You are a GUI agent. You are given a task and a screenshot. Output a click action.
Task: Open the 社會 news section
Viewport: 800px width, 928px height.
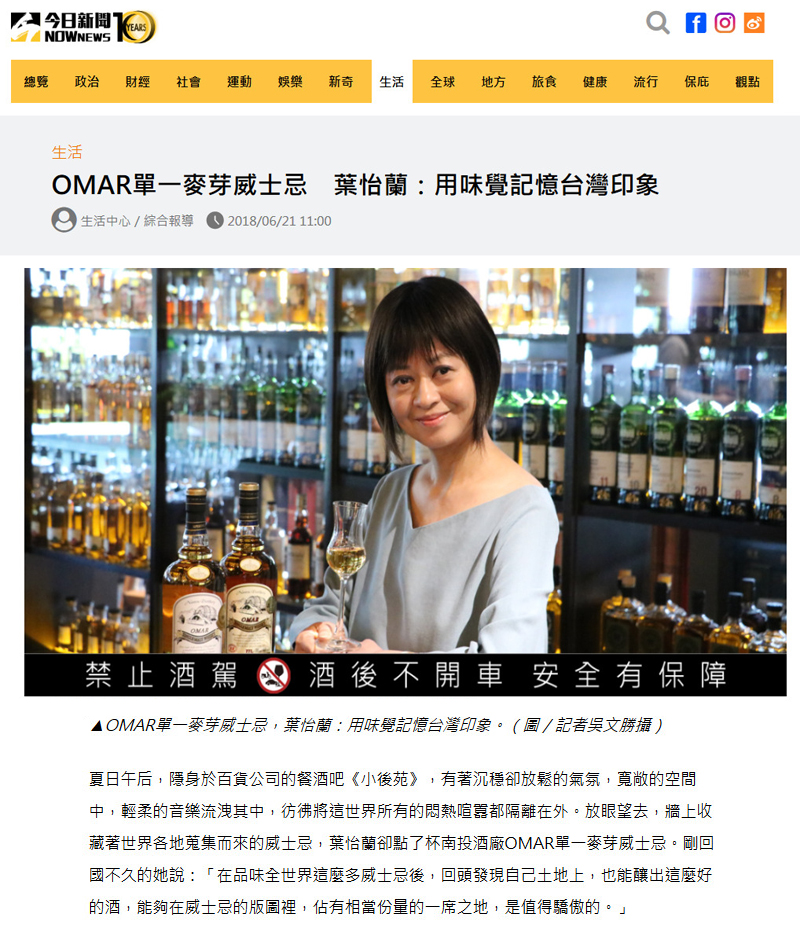(x=188, y=82)
